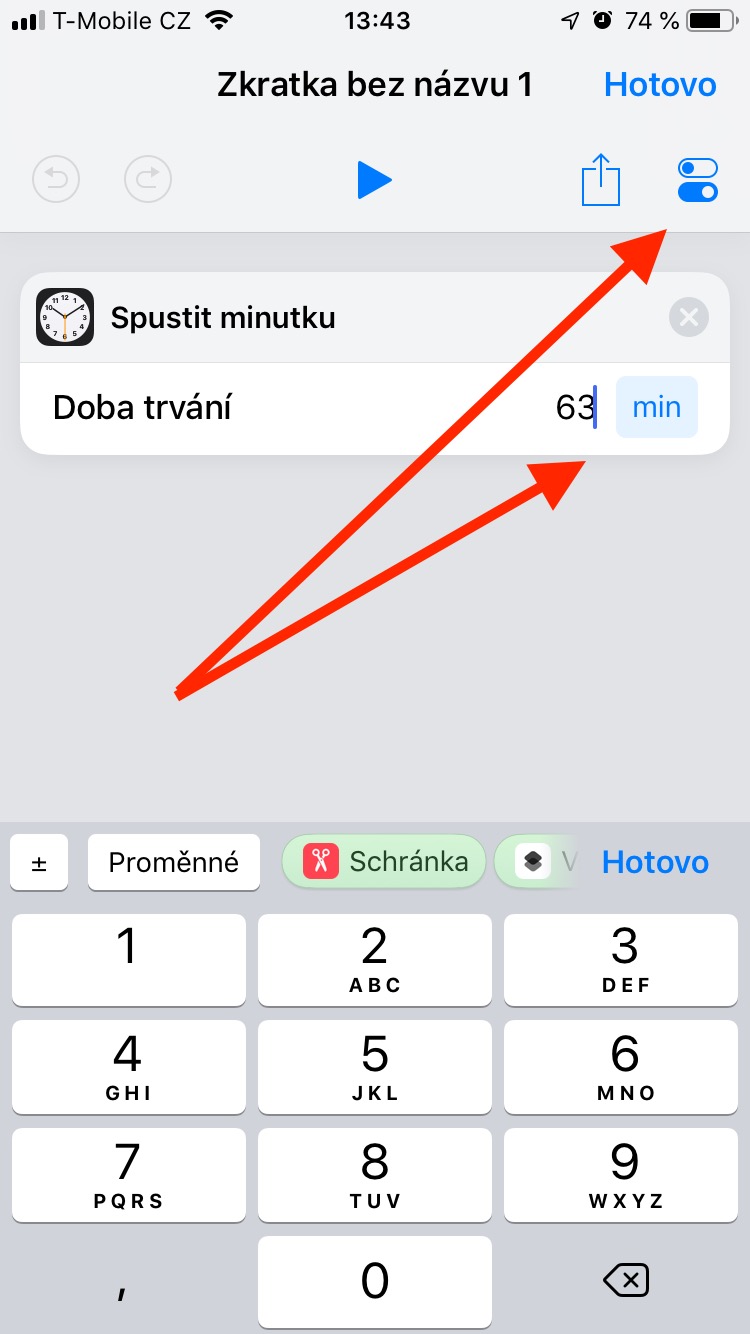Remove the Spustit minutku action
The width and height of the screenshot is (750, 1334).
click(x=688, y=318)
